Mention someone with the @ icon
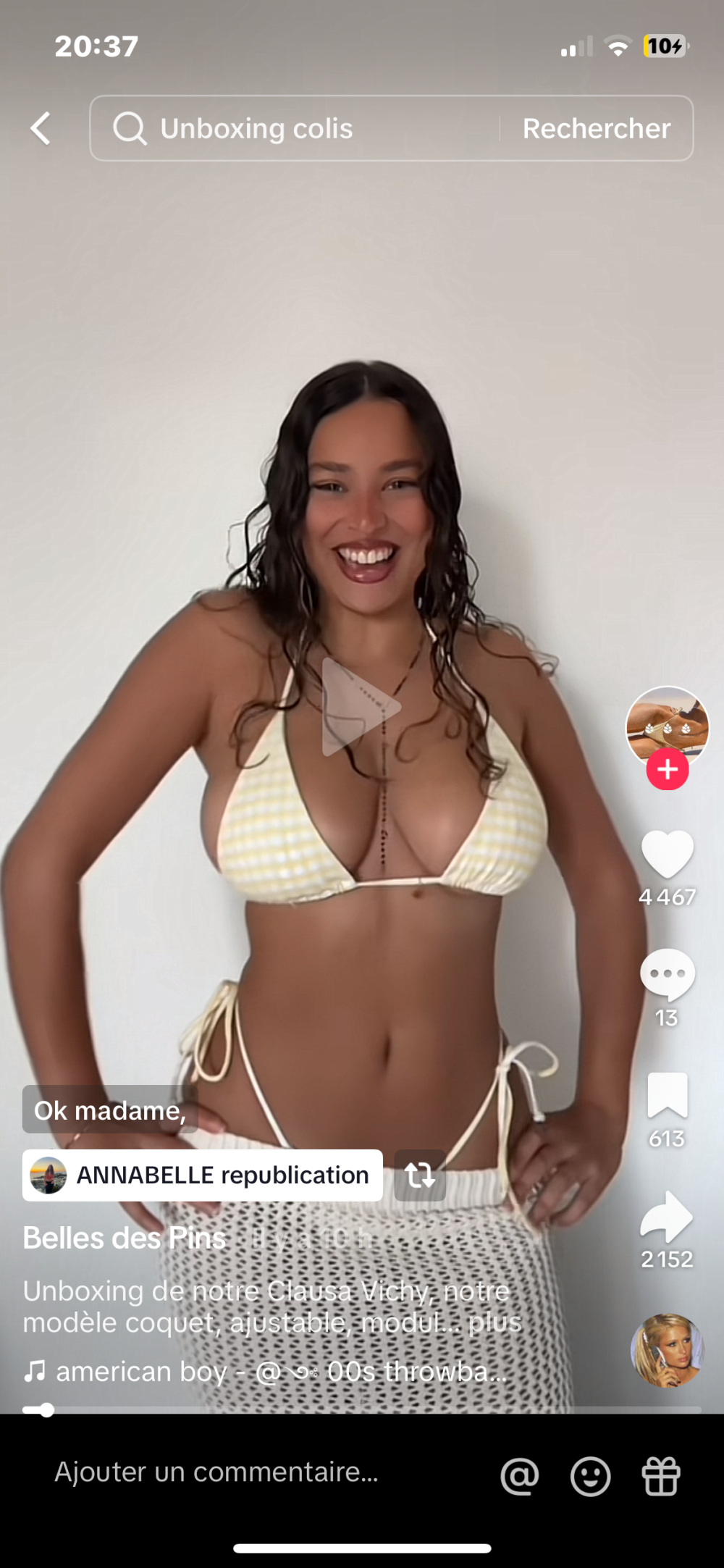Screen dimensions: 724x1568 point(520,1475)
